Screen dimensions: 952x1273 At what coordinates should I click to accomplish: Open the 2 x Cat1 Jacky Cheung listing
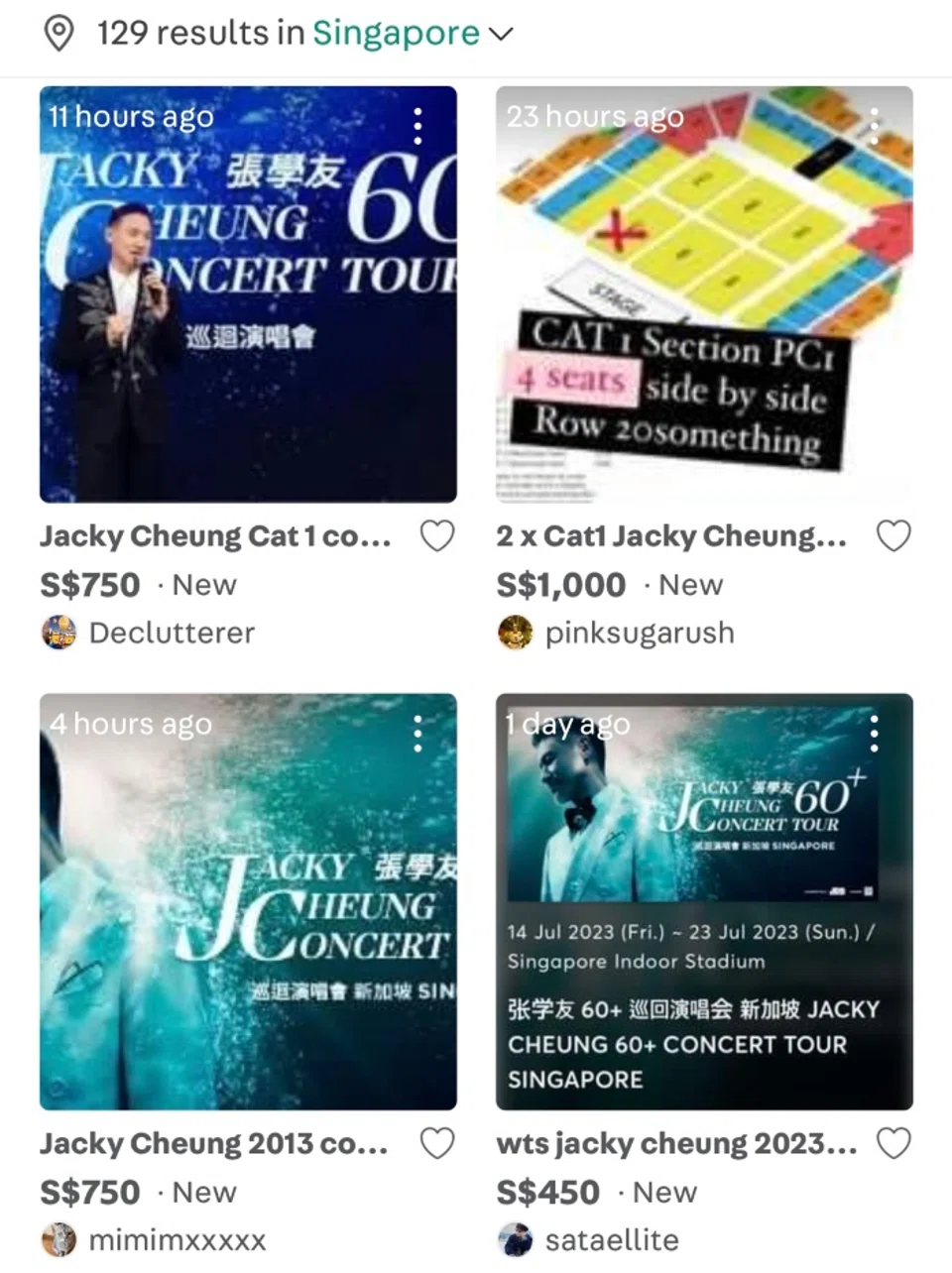(704, 294)
